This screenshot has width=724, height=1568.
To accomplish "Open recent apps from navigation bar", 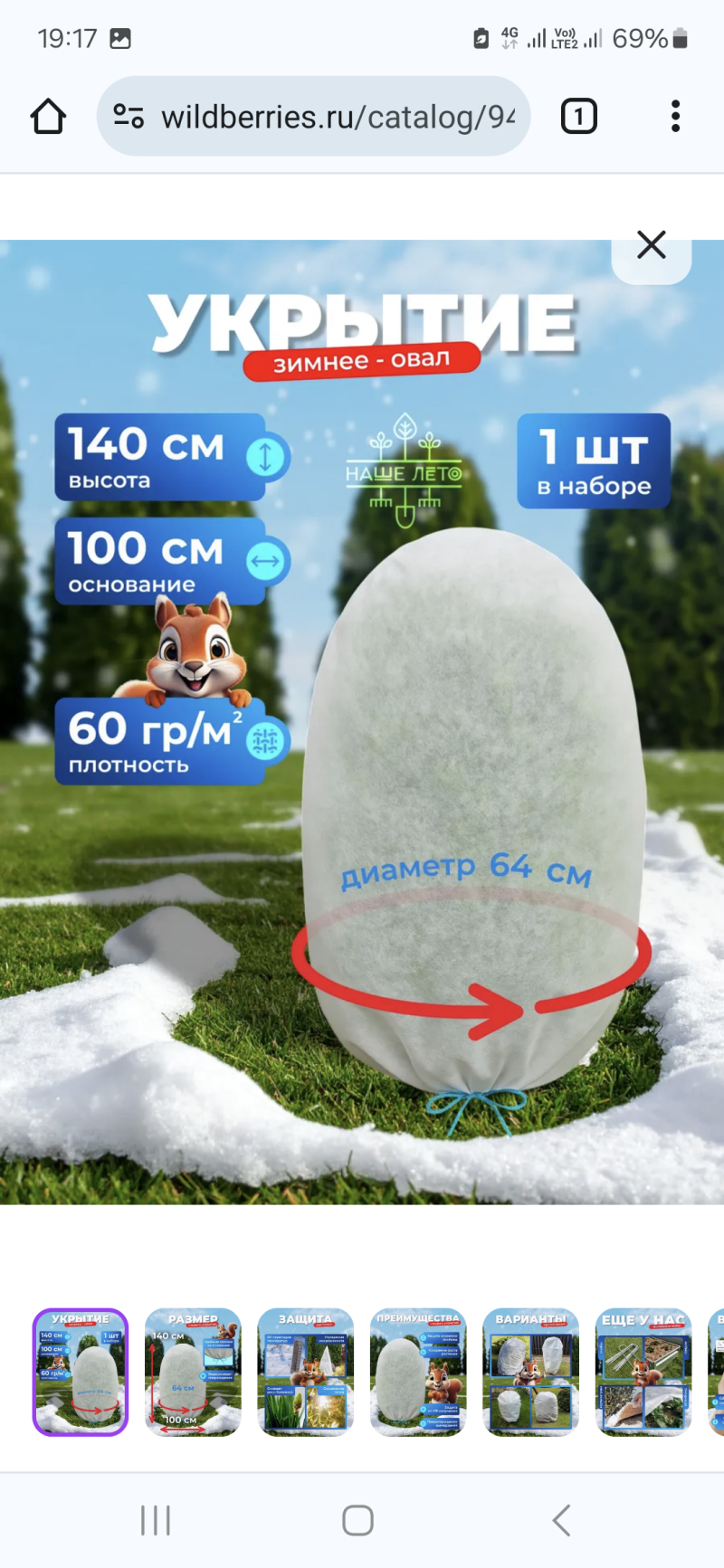I will (x=156, y=1521).
